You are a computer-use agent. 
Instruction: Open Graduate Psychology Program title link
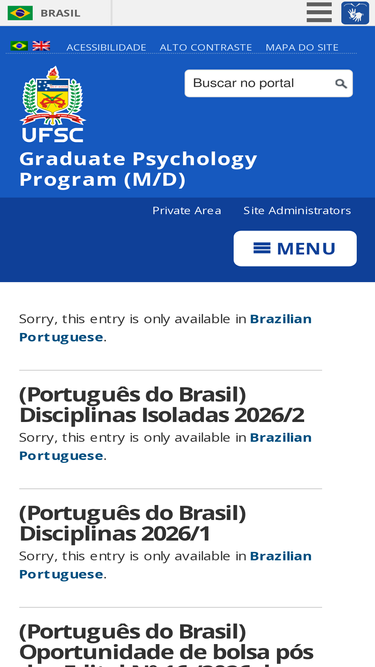(x=138, y=169)
